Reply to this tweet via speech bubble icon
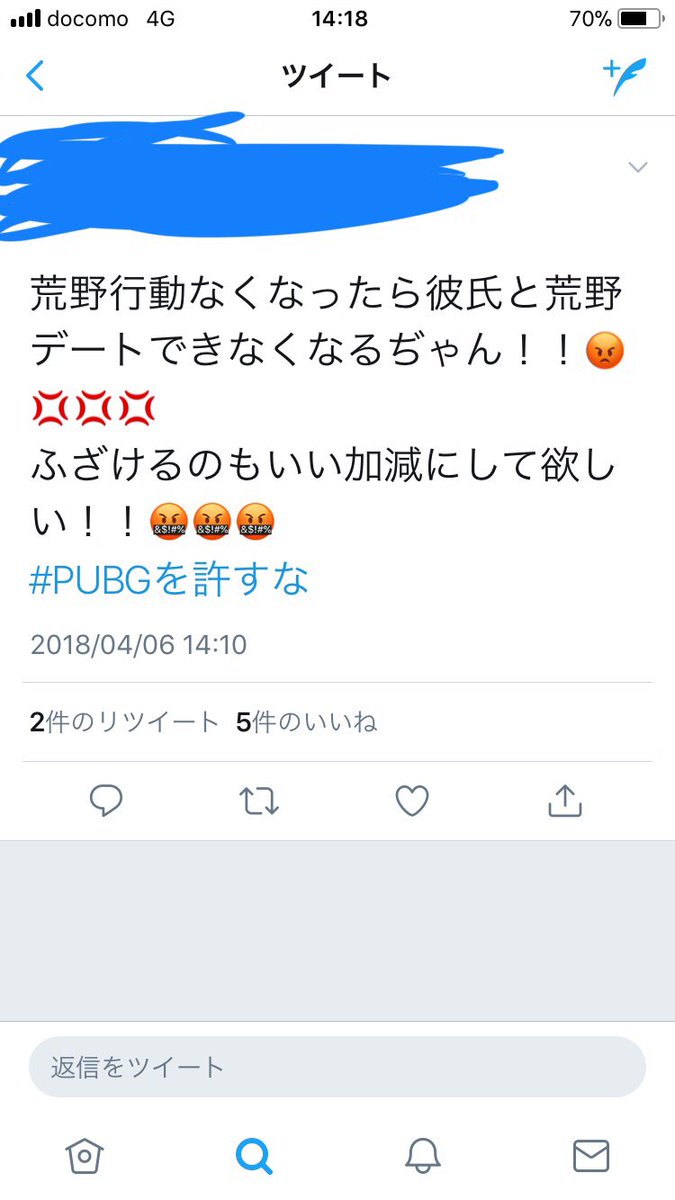The width and height of the screenshot is (675, 1200). (106, 800)
